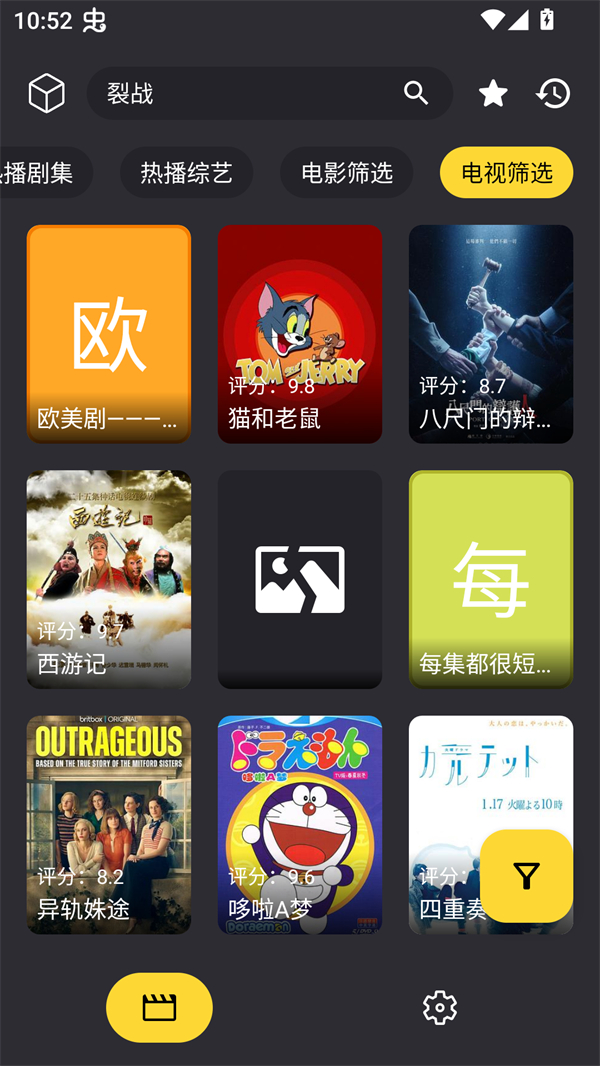Open watch history clock icon
600x1066 pixels.
[x=553, y=94]
